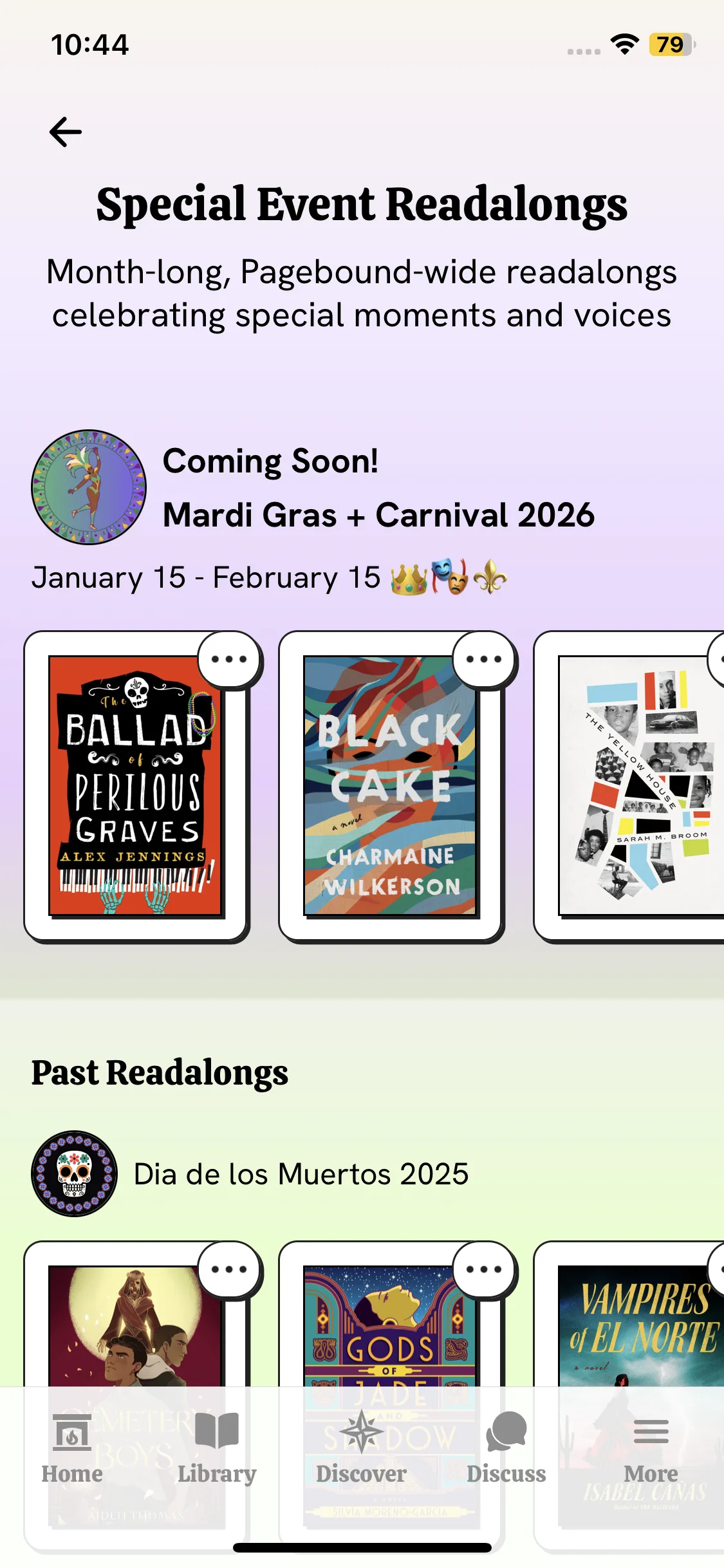Open options for Ballad of Perilous Graves
The width and height of the screenshot is (724, 1568).
[229, 659]
